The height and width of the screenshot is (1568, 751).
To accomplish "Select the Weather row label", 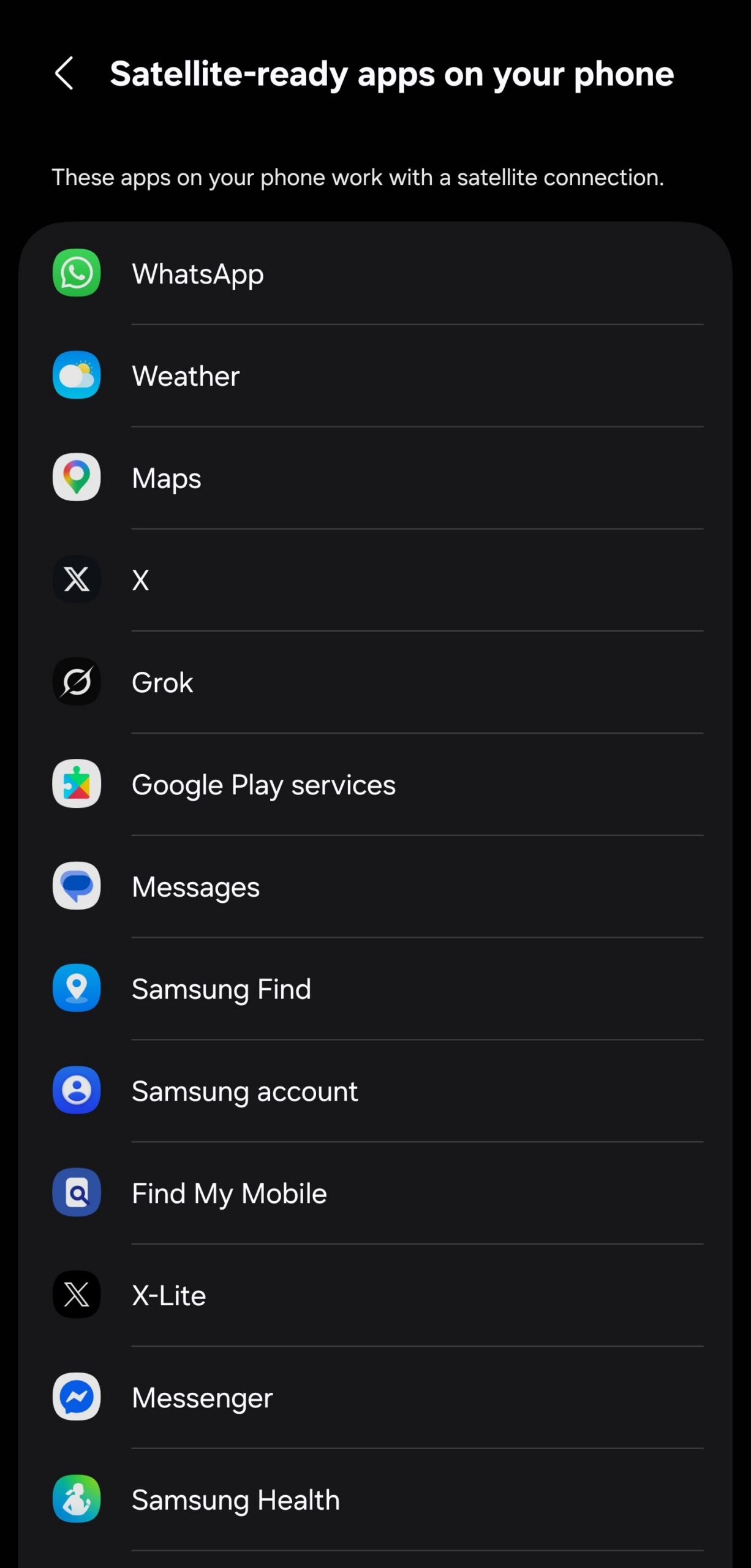I will [x=186, y=375].
